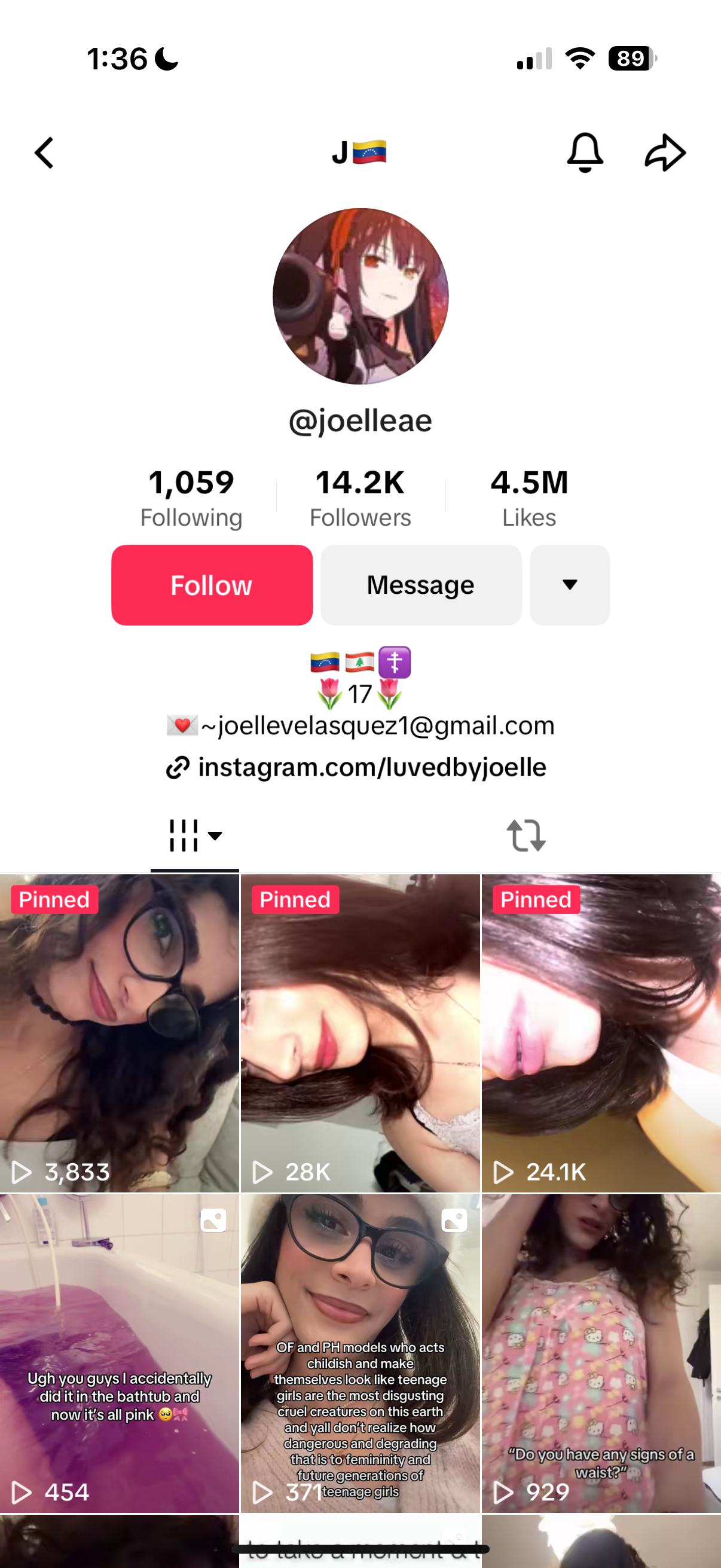Share this profile via arrow icon
The image size is (721, 1568).
coord(664,152)
